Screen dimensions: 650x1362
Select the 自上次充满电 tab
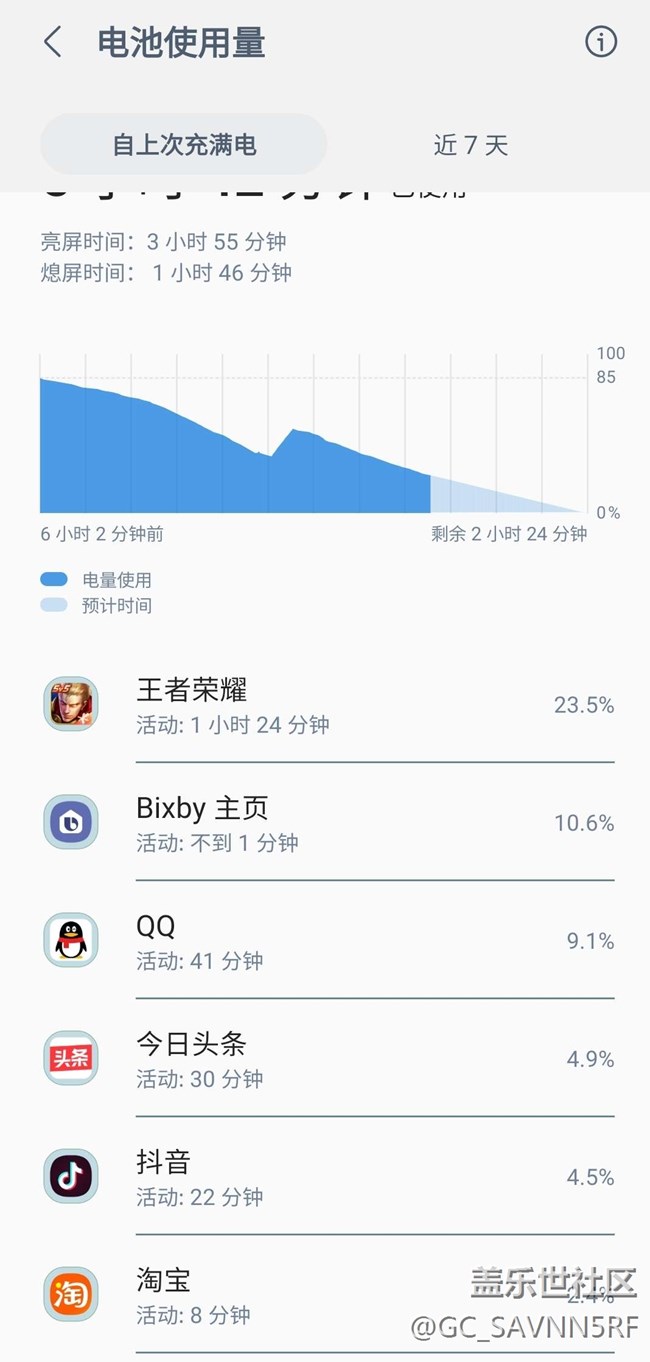[x=184, y=145]
